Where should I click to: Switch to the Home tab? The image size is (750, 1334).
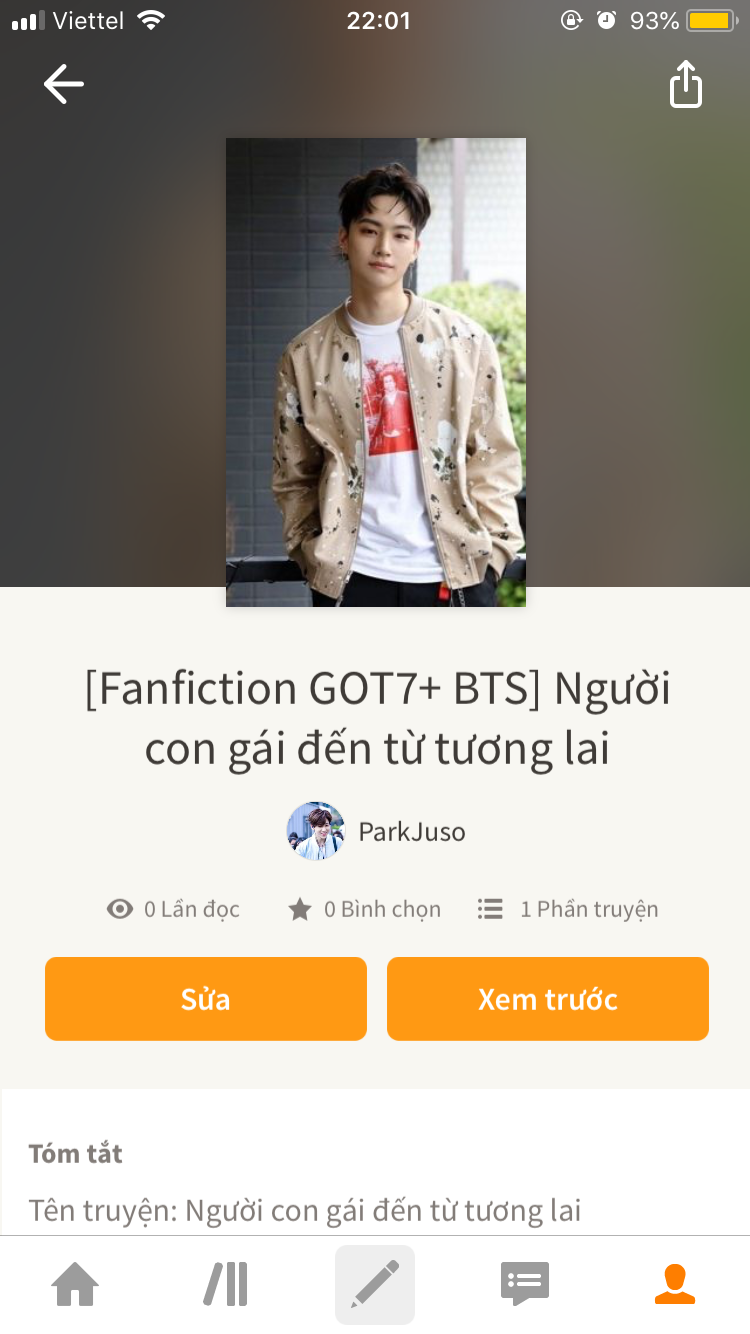(x=76, y=1284)
